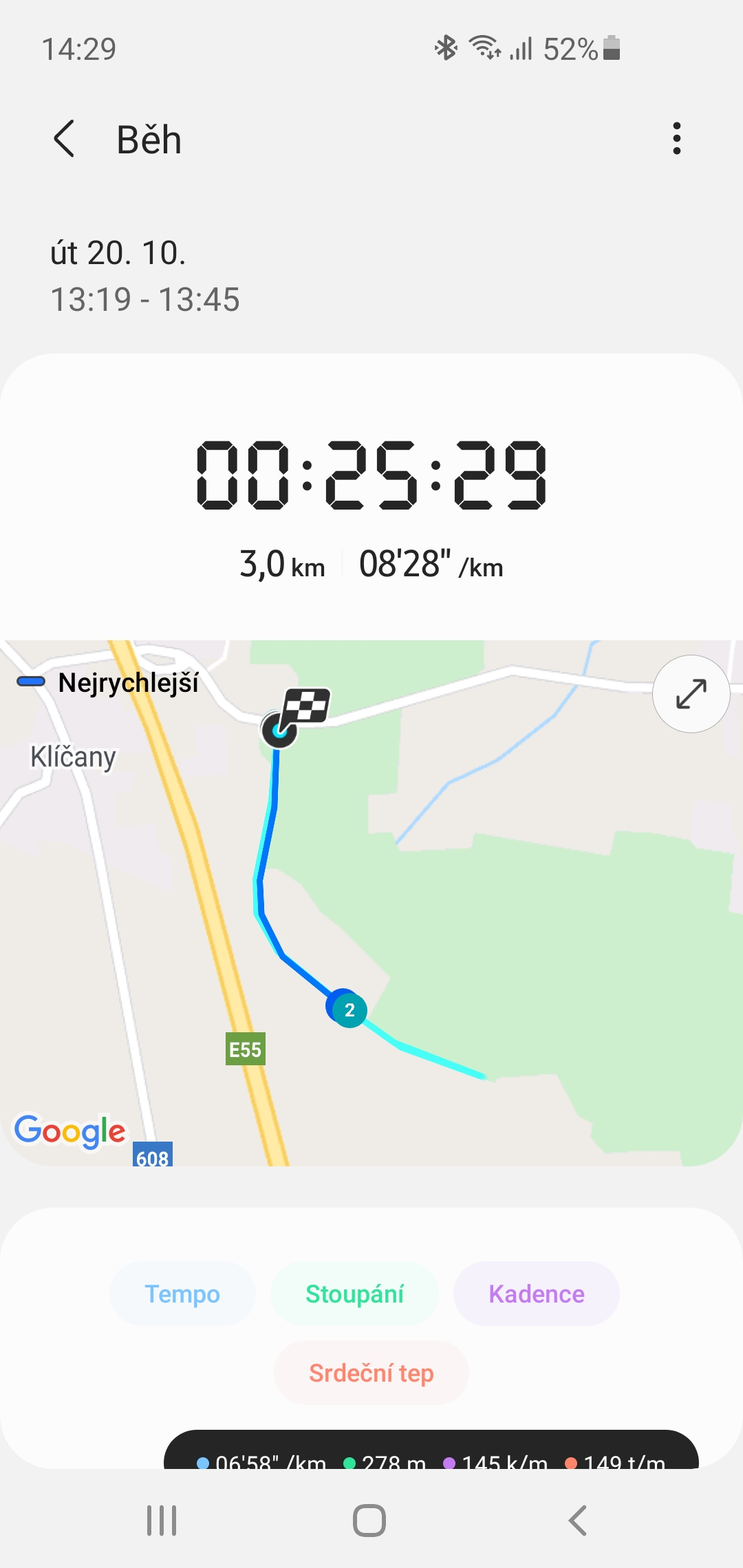Open the three-dot overflow menu
Viewport: 743px width, 1568px height.
point(677,139)
